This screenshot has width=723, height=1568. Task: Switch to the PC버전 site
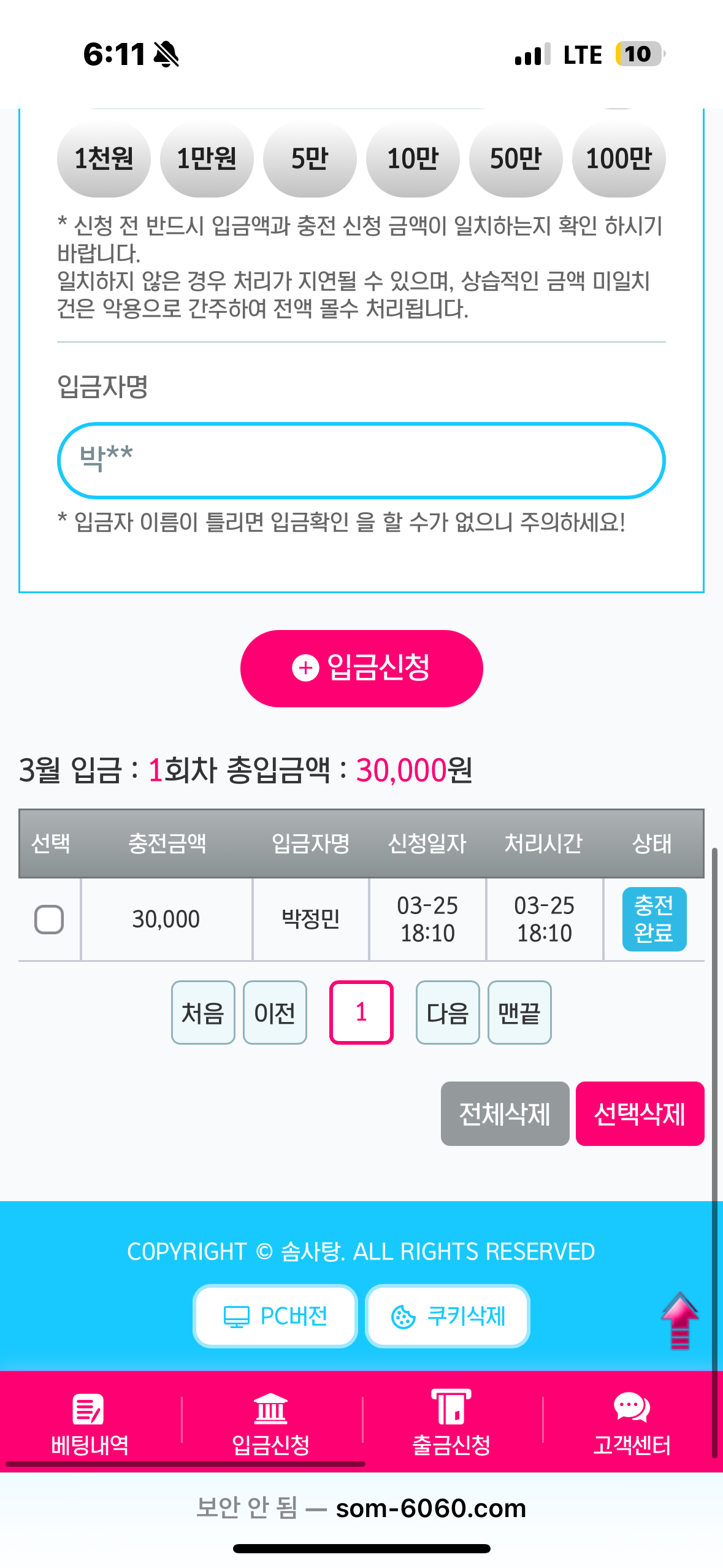coord(275,1316)
